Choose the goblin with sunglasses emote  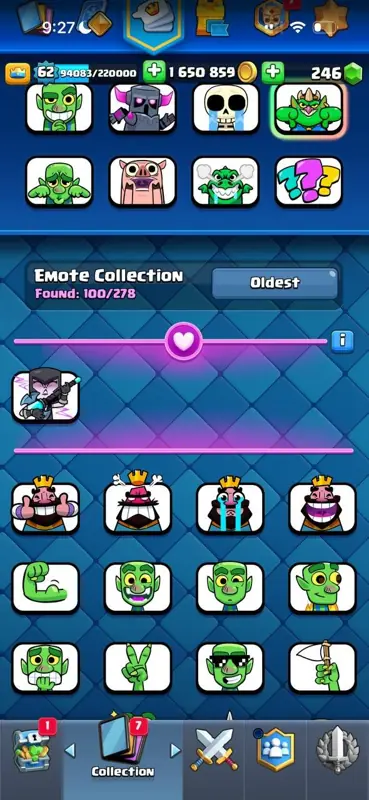coord(230,667)
